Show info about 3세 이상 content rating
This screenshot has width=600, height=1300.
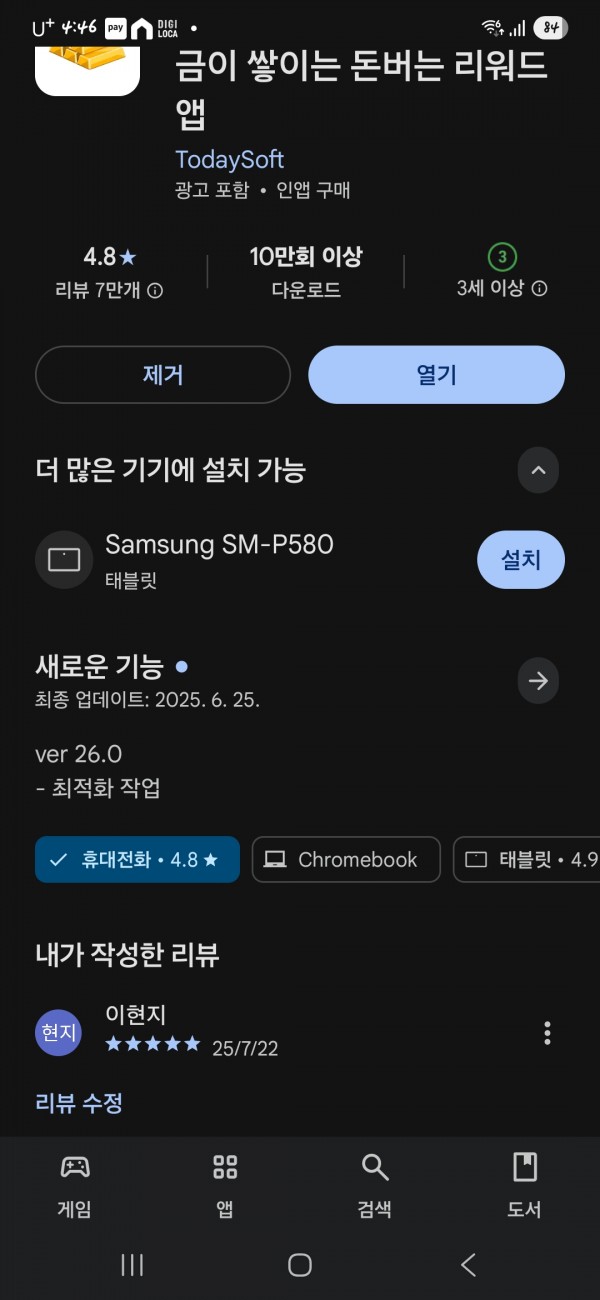click(539, 289)
